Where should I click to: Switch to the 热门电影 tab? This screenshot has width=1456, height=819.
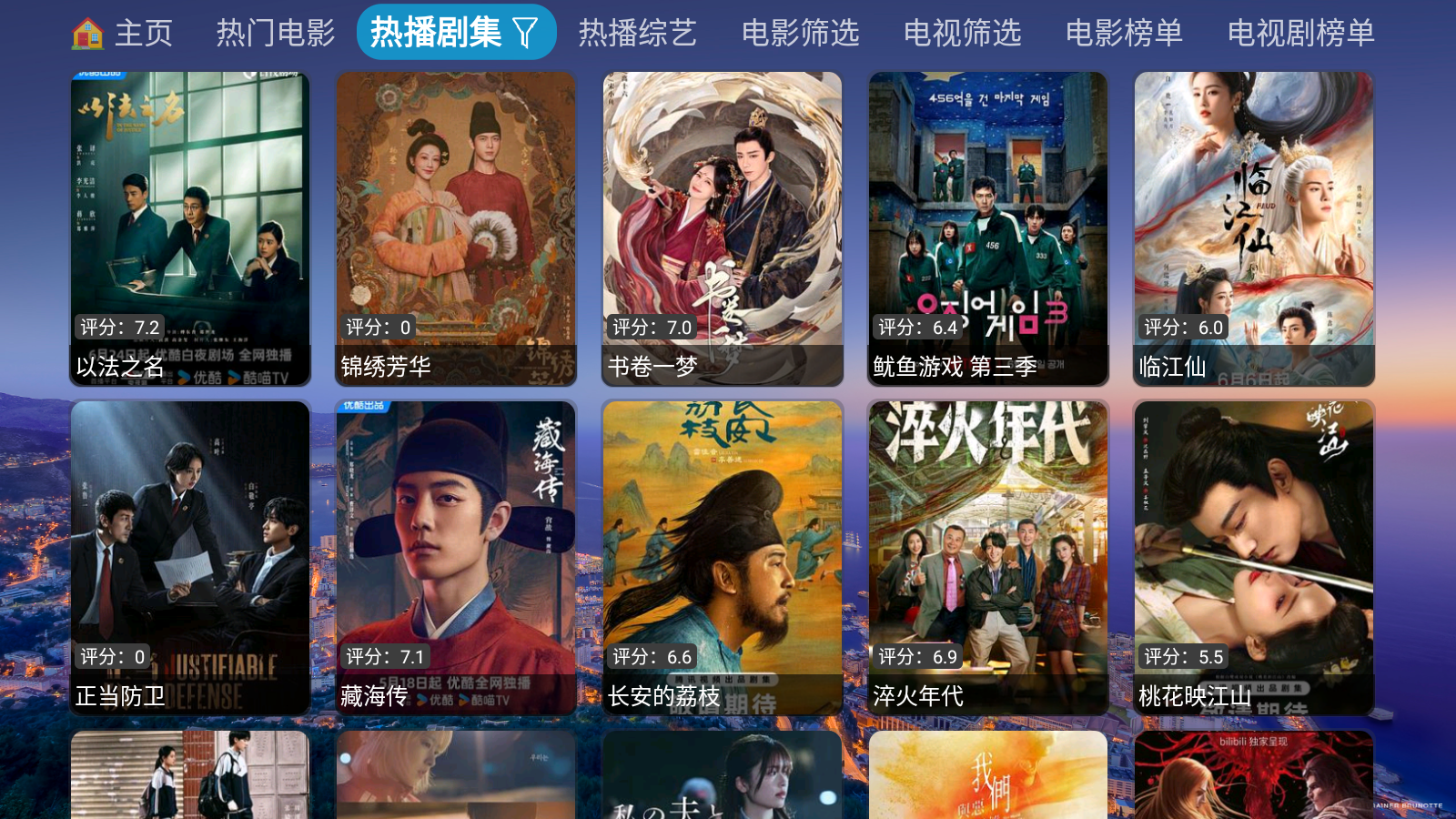pyautogui.click(x=276, y=34)
